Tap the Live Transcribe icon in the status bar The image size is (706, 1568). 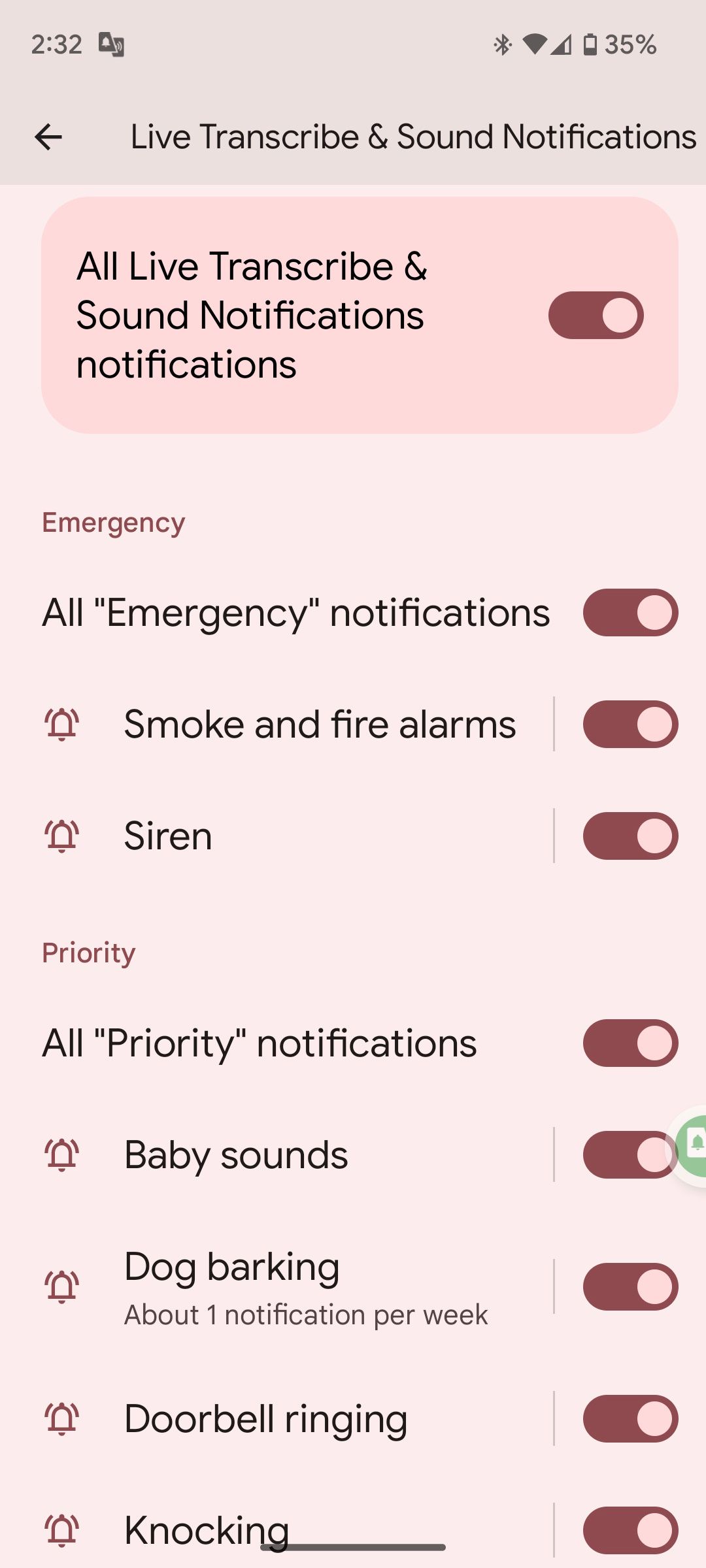[112, 44]
